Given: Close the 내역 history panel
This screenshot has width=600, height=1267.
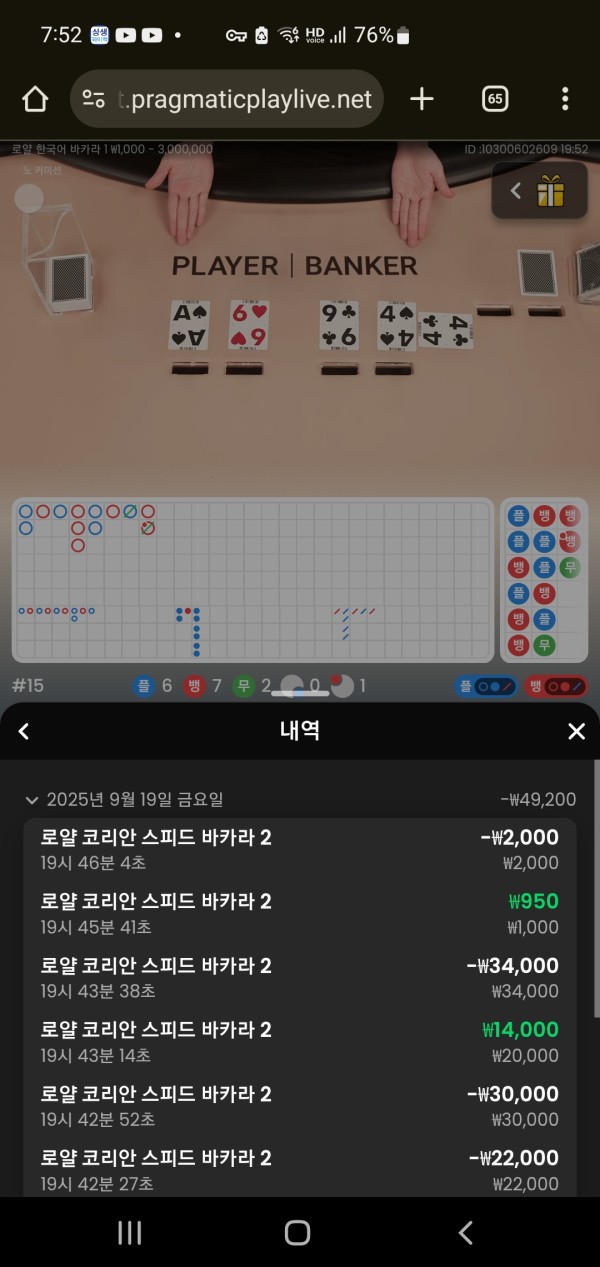Looking at the screenshot, I should (576, 731).
